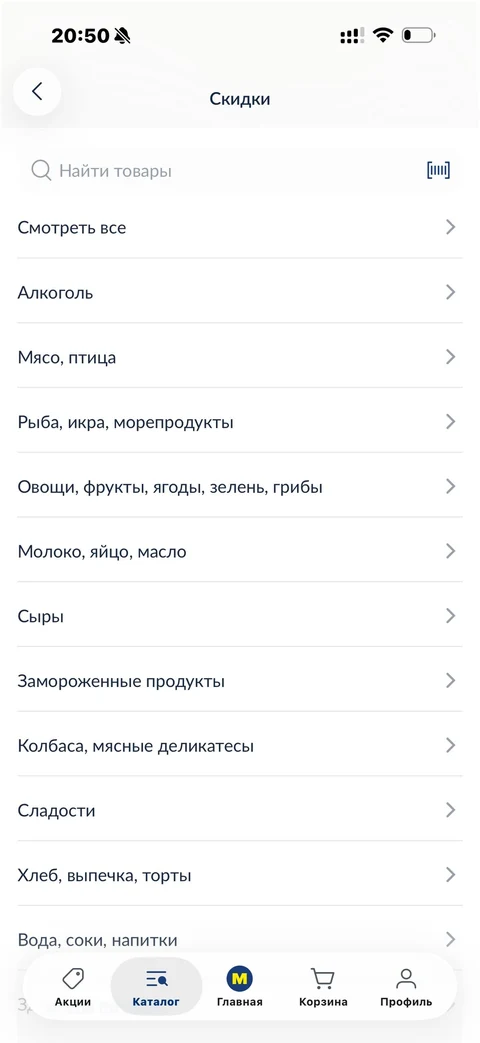Screen dimensions: 480x1043
Task: Switch to the Акции tab
Action: (73, 988)
